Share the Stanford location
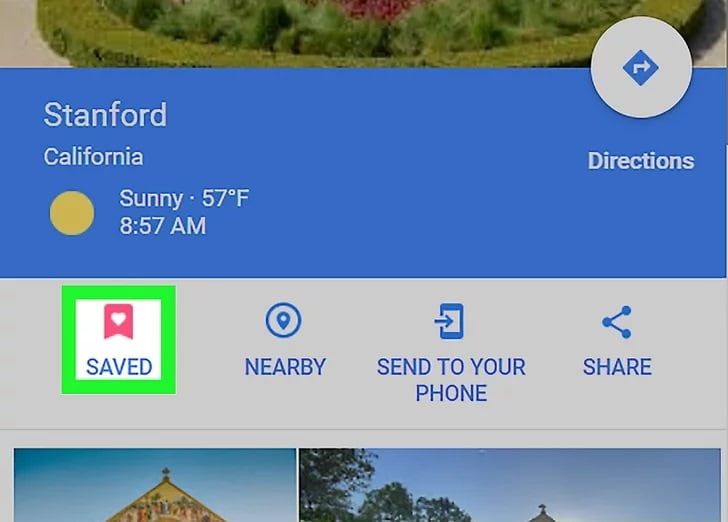This screenshot has width=728, height=522. click(617, 339)
